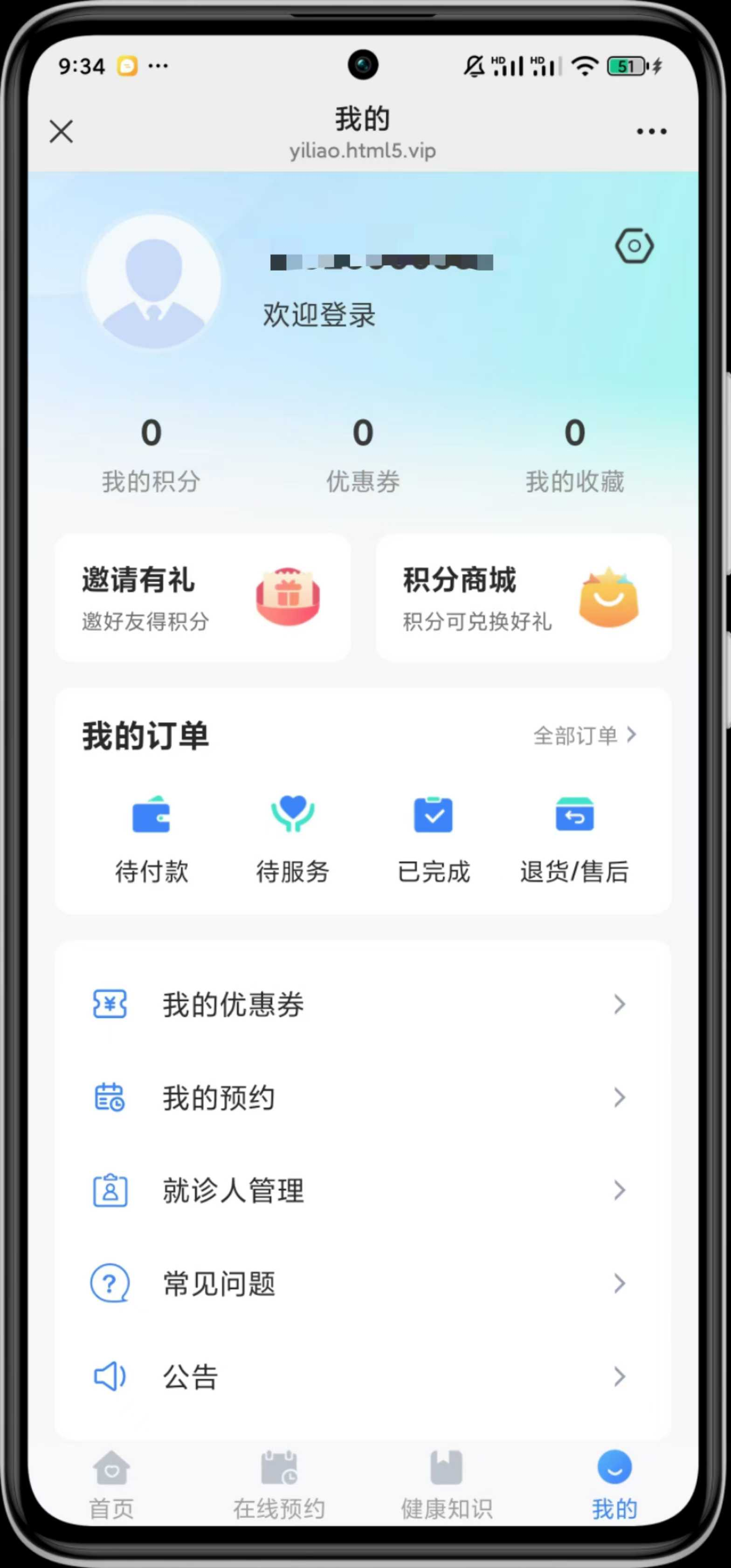Screen dimensions: 731x1568
Task: Open the 积分商城 points mall card
Action: point(524,598)
